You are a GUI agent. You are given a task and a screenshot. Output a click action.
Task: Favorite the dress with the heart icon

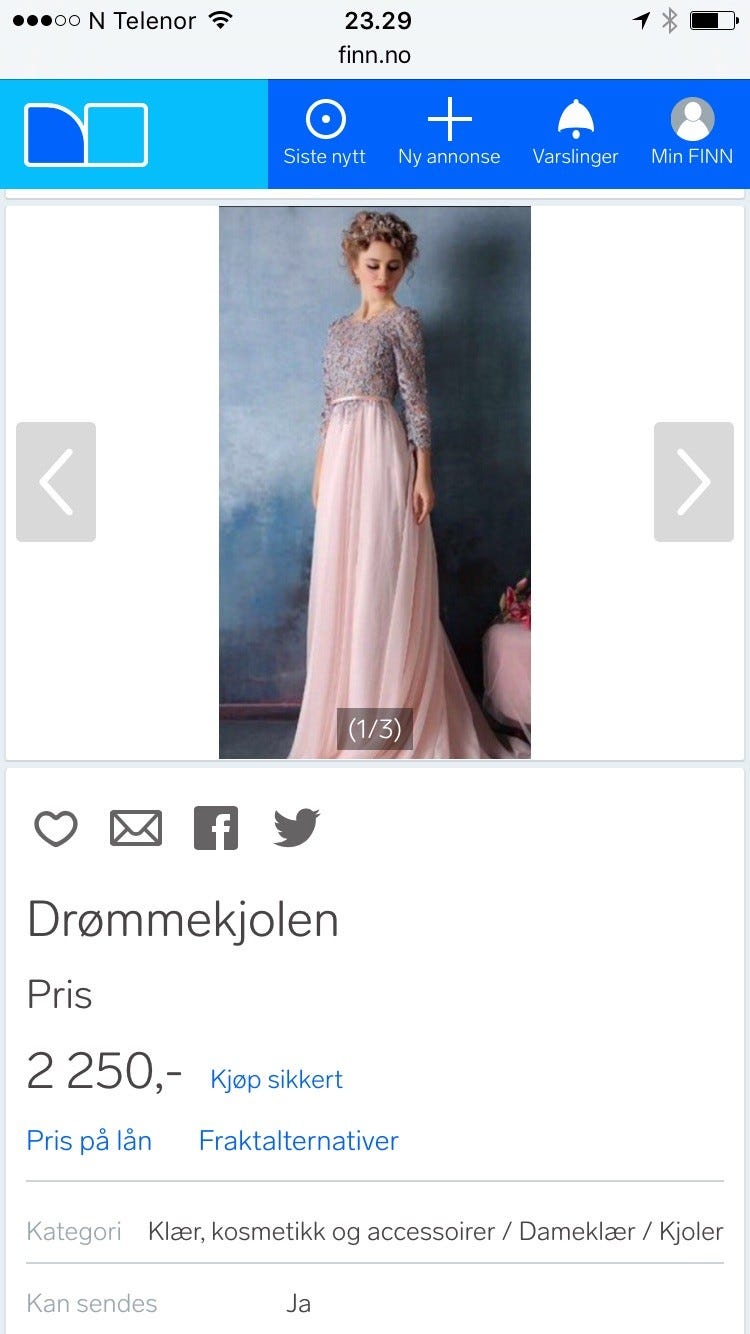click(x=56, y=828)
